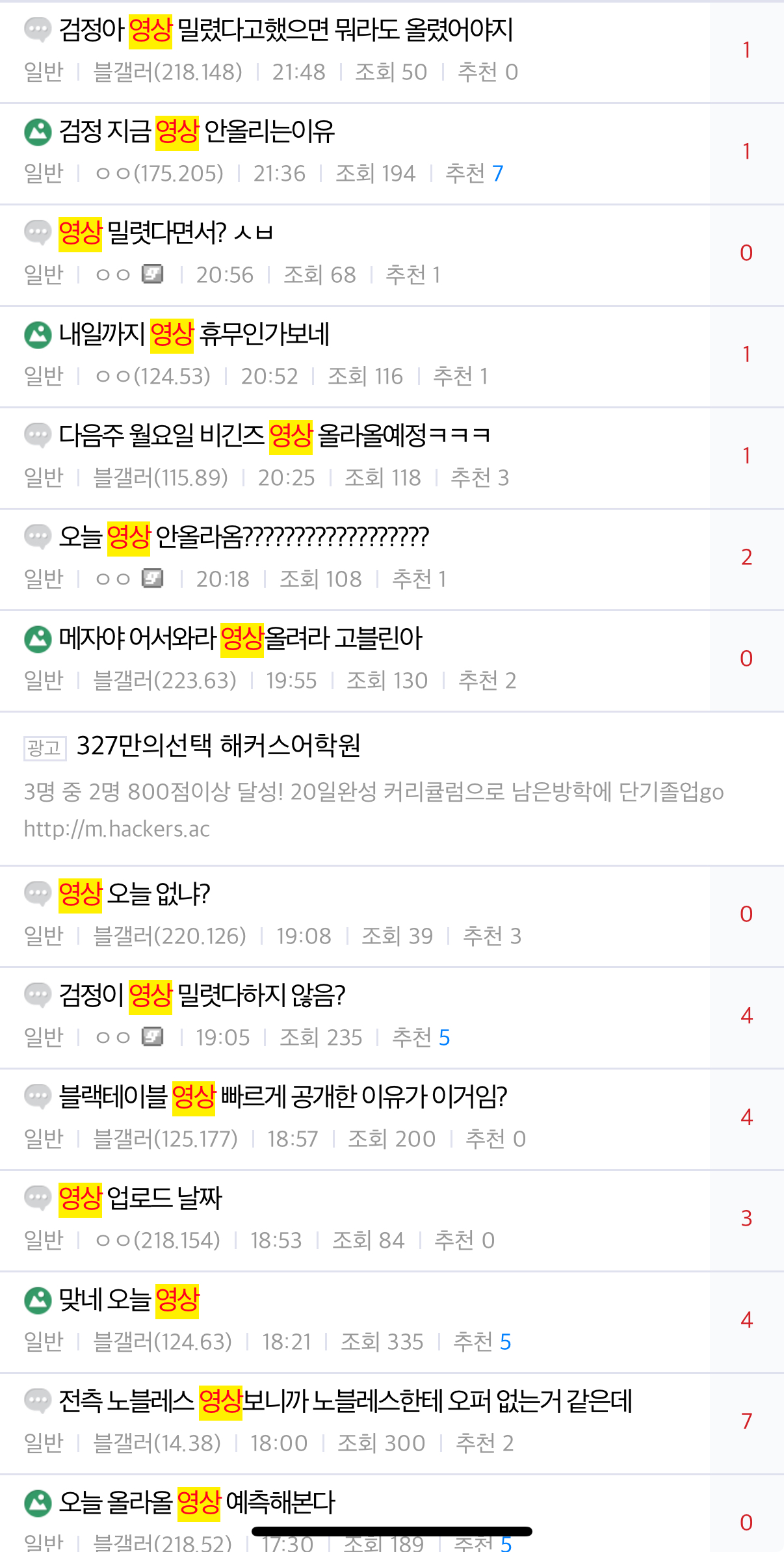Image resolution: width=784 pixels, height=1552 pixels.
Task: Click the speech bubble icon on '오늘 영상 안올라옴' post
Action: (x=37, y=536)
